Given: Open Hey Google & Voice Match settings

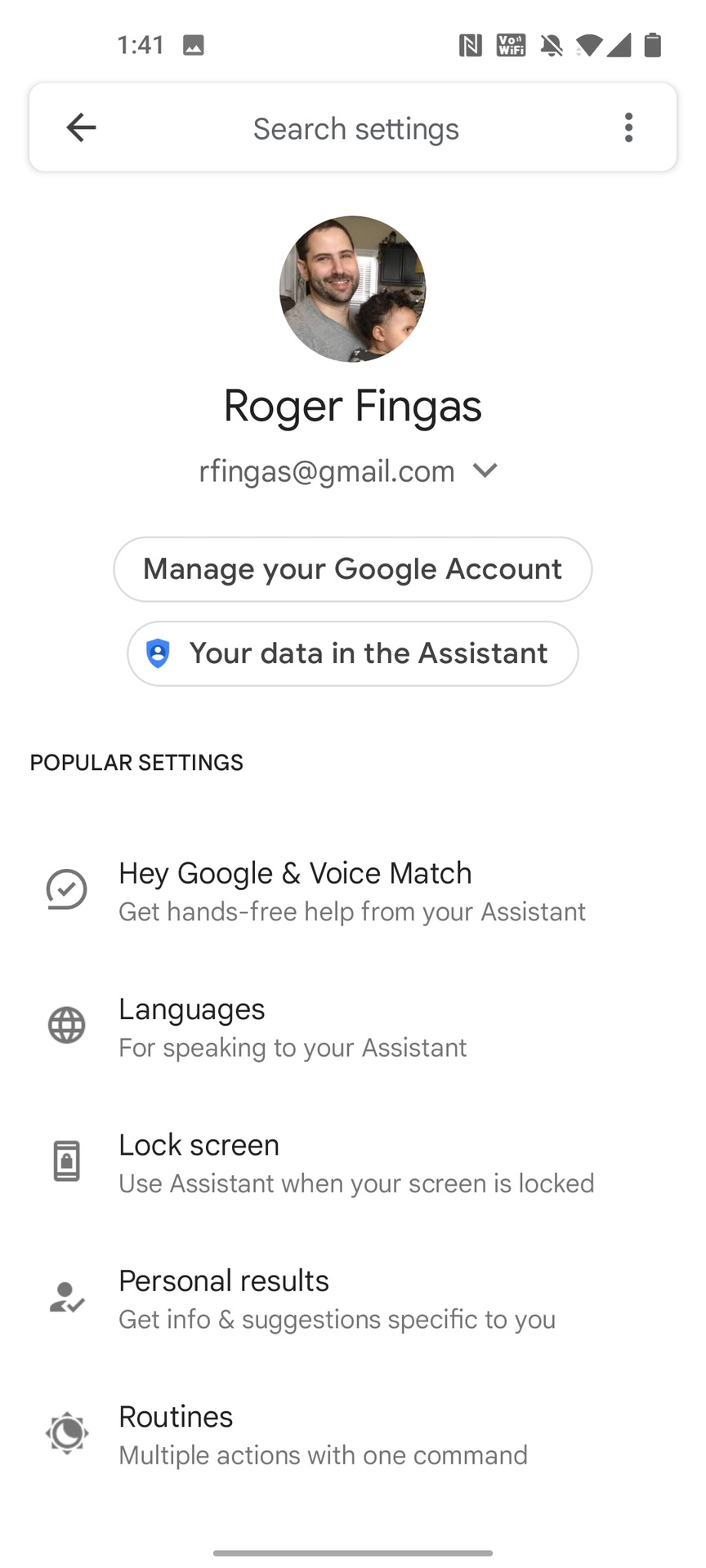Looking at the screenshot, I should (352, 891).
